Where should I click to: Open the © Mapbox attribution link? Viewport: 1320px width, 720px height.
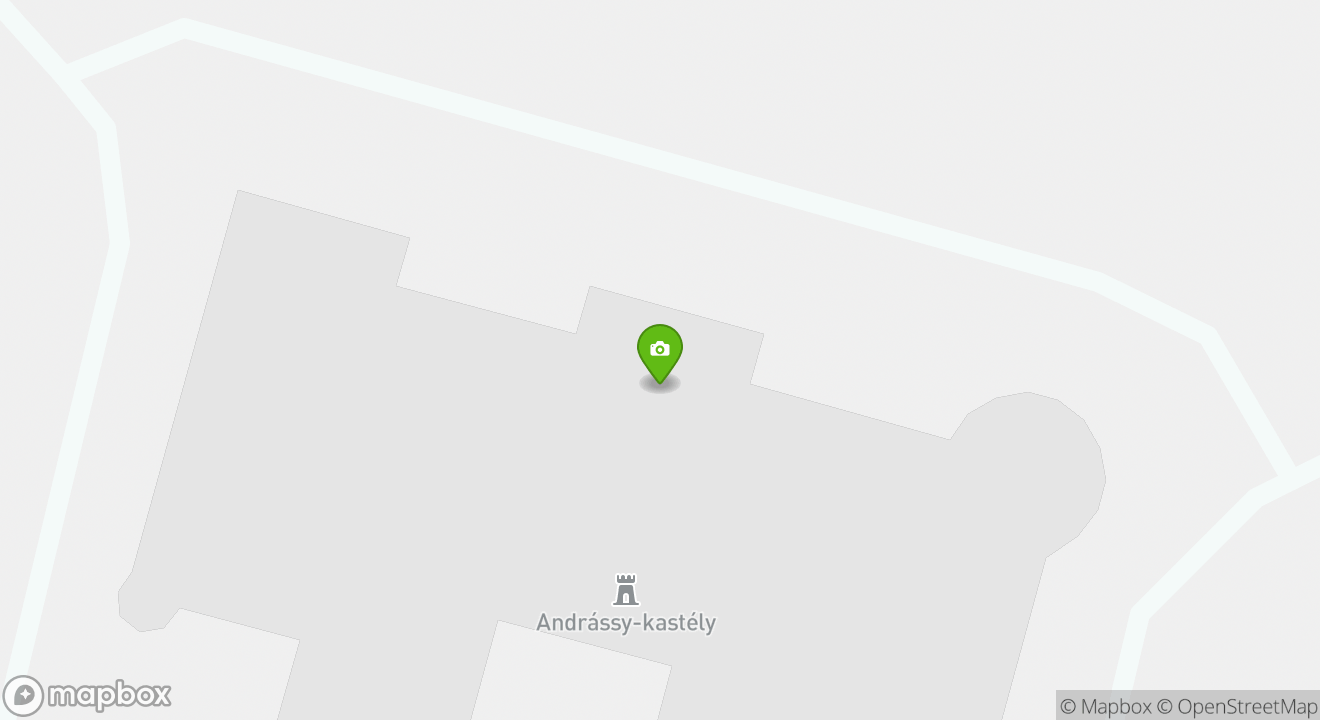(1105, 706)
